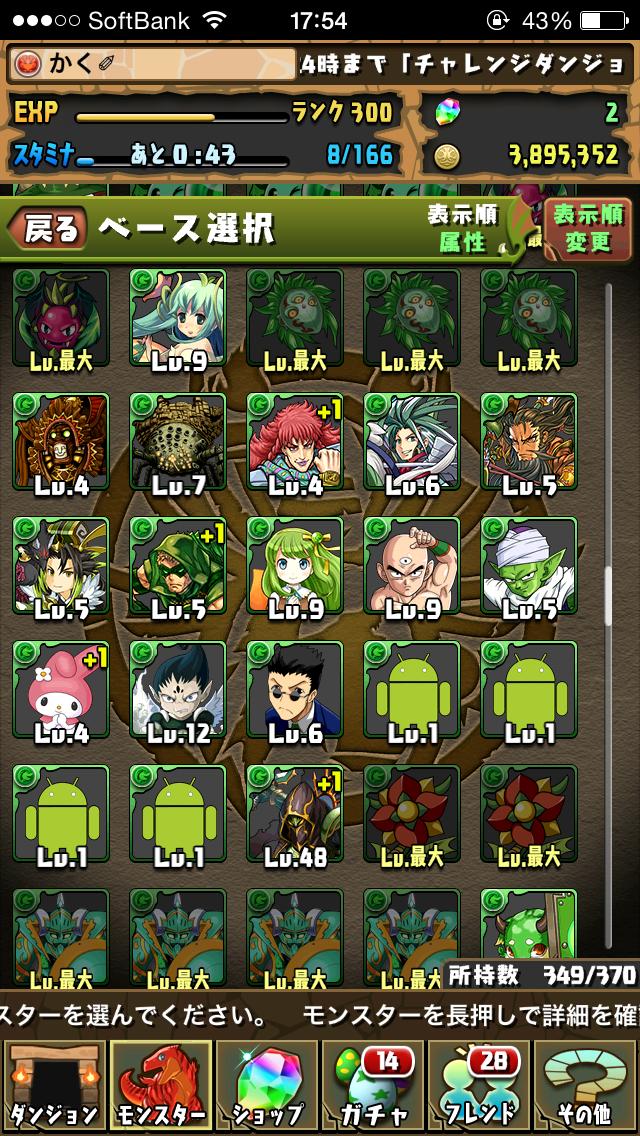Choose the spider monster Lv.7
Viewport: 640px width, 1136px height.
coord(177,442)
